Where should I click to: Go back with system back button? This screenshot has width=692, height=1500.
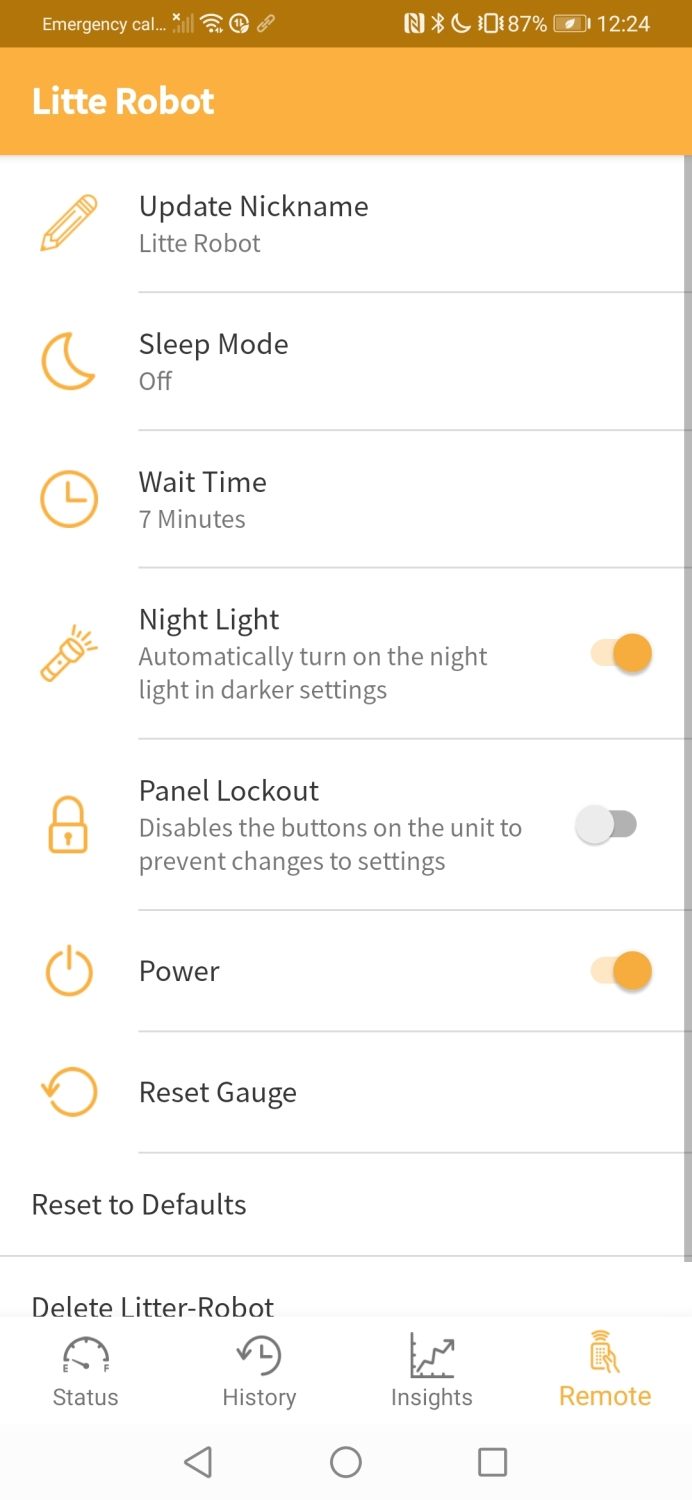[198, 1462]
